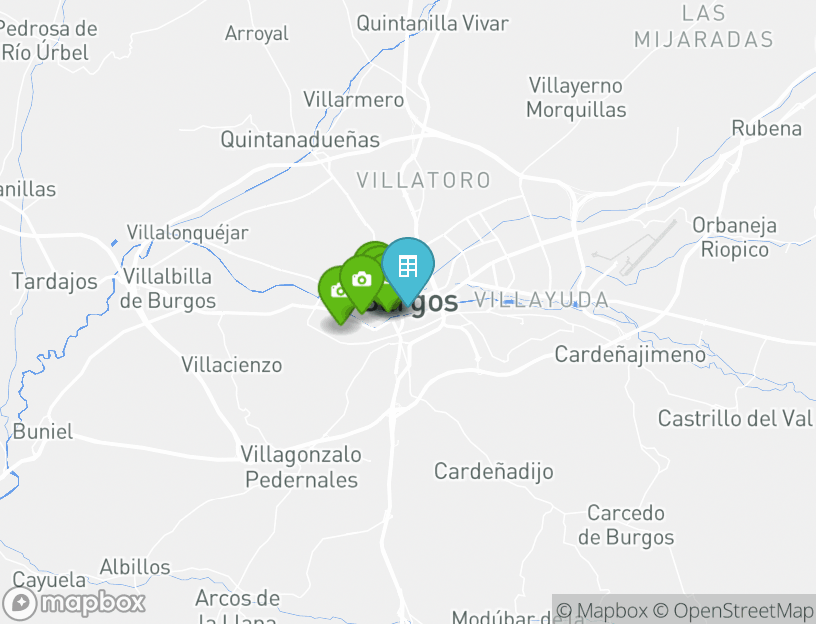Open the Mapbox attribution link
The width and height of the screenshot is (816, 624).
point(602,610)
